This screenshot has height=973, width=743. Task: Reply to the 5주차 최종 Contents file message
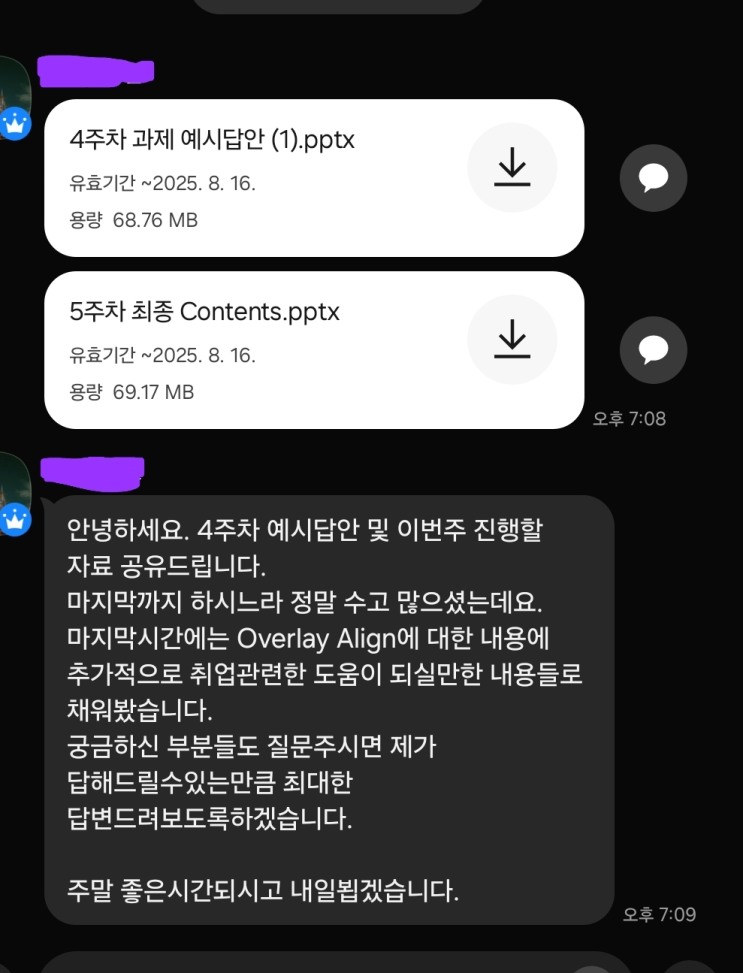653,350
